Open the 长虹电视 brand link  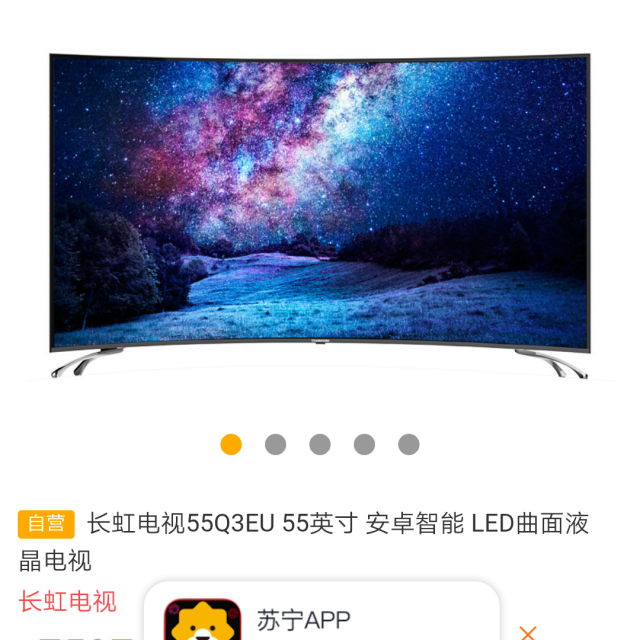pyautogui.click(x=67, y=601)
